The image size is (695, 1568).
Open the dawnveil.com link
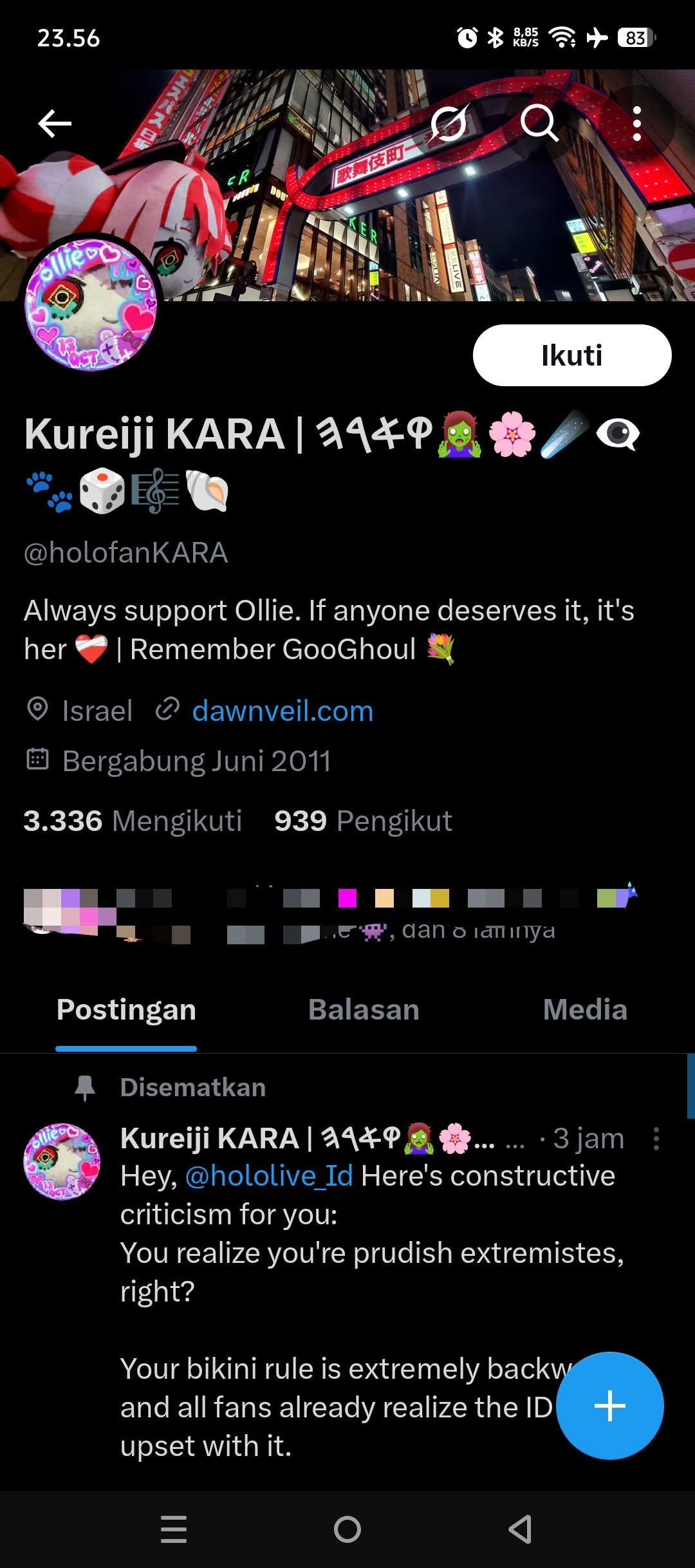tap(283, 711)
